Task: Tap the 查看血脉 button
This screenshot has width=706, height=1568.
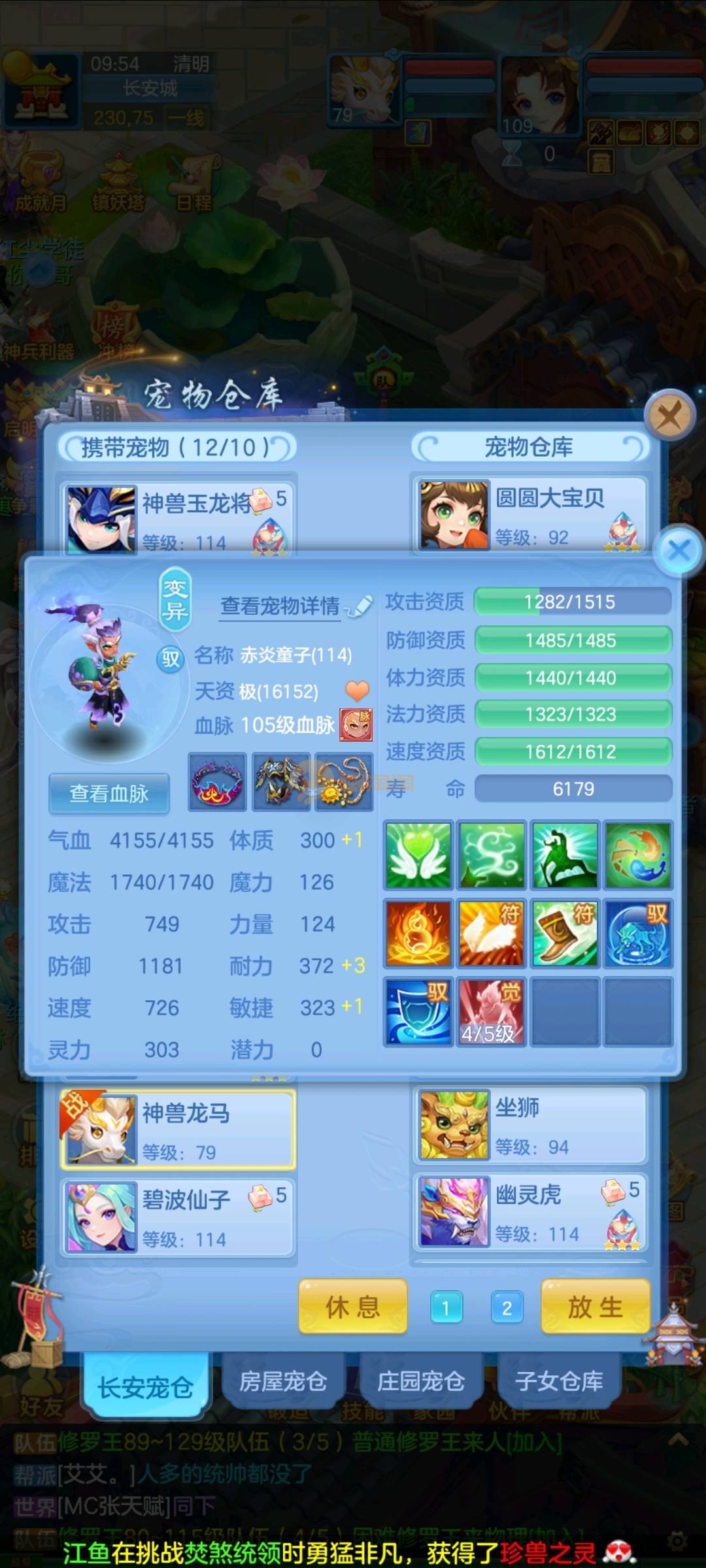Action: (x=109, y=793)
